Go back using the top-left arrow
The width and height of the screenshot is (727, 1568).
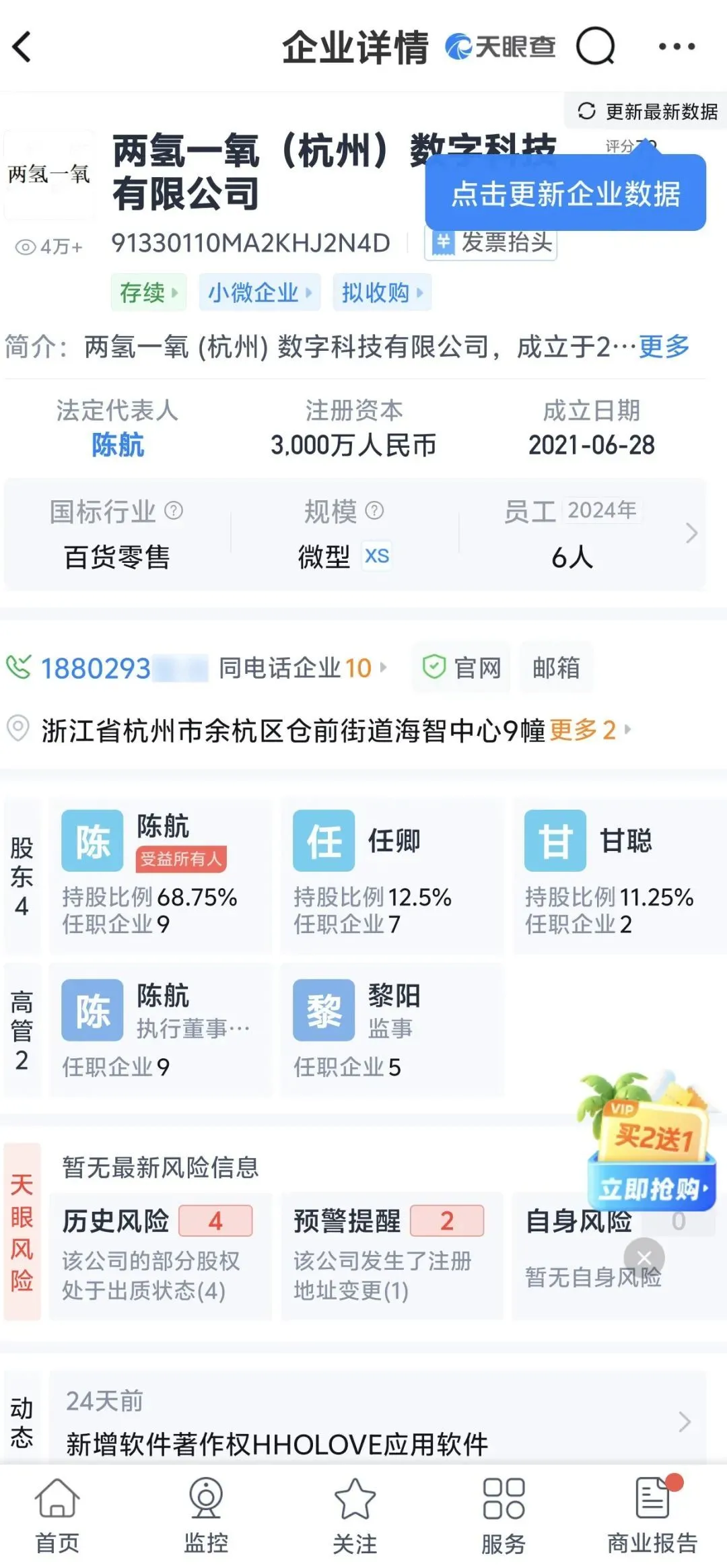(23, 47)
